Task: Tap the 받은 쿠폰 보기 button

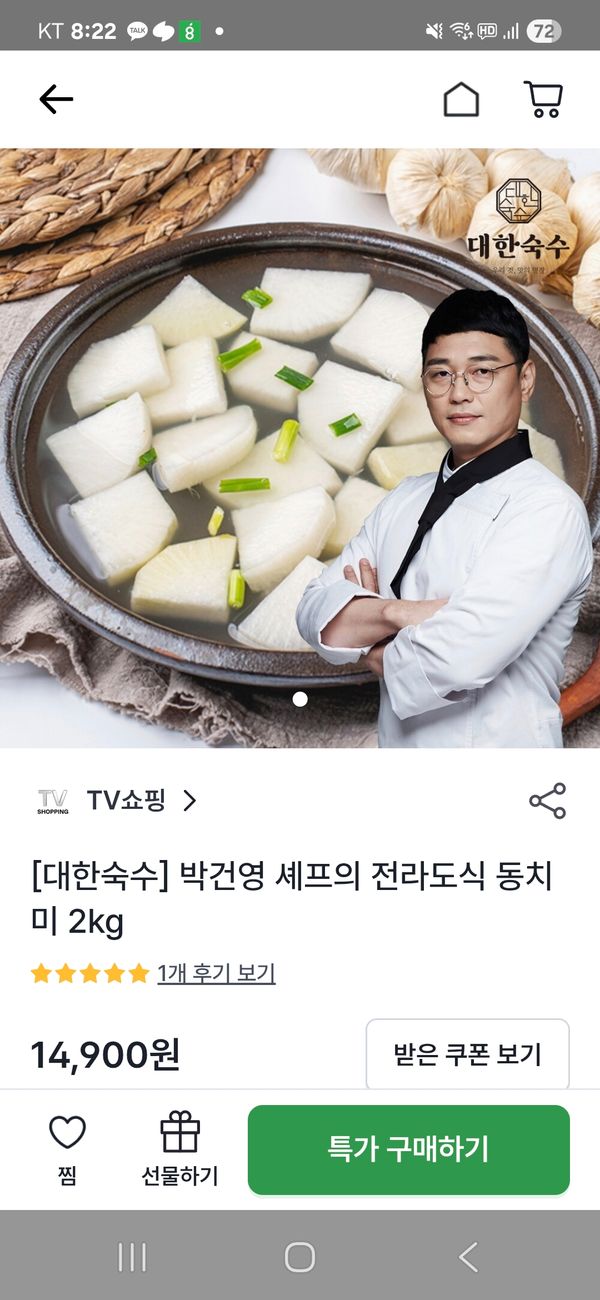Action: [x=467, y=1054]
